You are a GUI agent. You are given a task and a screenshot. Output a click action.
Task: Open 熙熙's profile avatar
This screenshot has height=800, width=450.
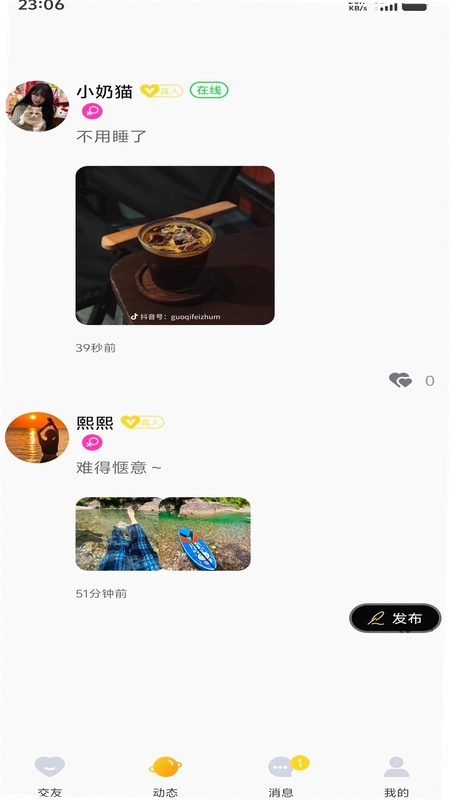(37, 437)
